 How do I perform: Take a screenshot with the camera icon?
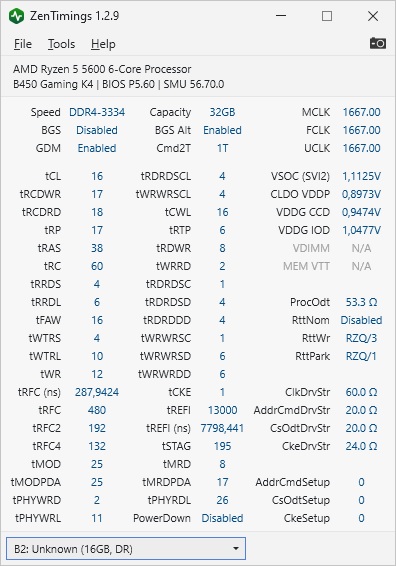tap(378, 43)
